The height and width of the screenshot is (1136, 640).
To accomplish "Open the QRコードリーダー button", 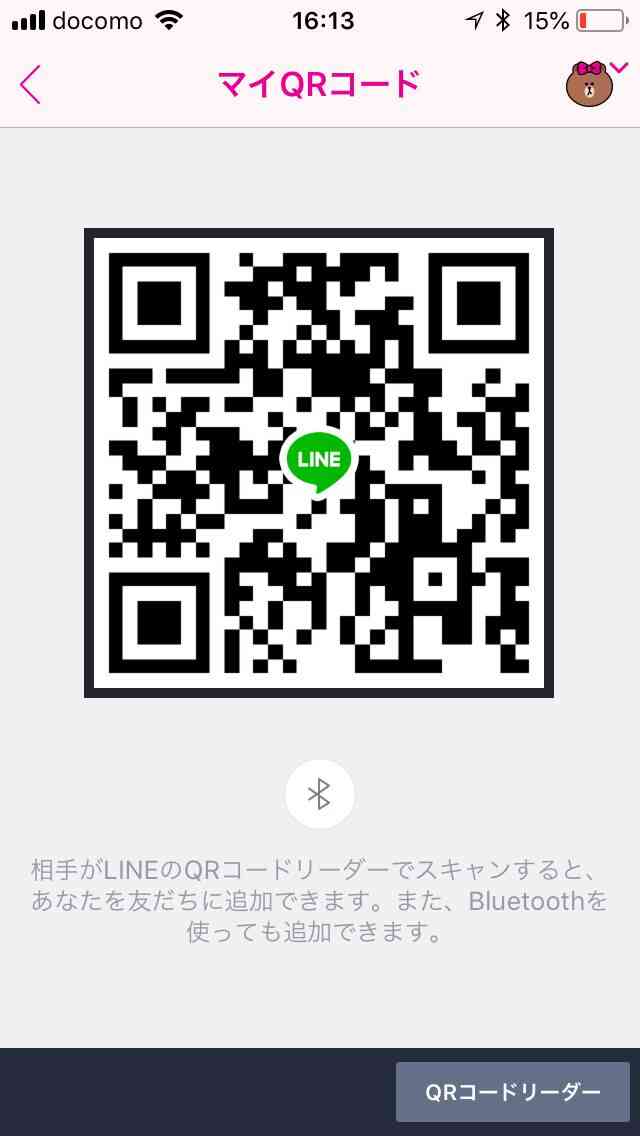I will coord(512,1092).
